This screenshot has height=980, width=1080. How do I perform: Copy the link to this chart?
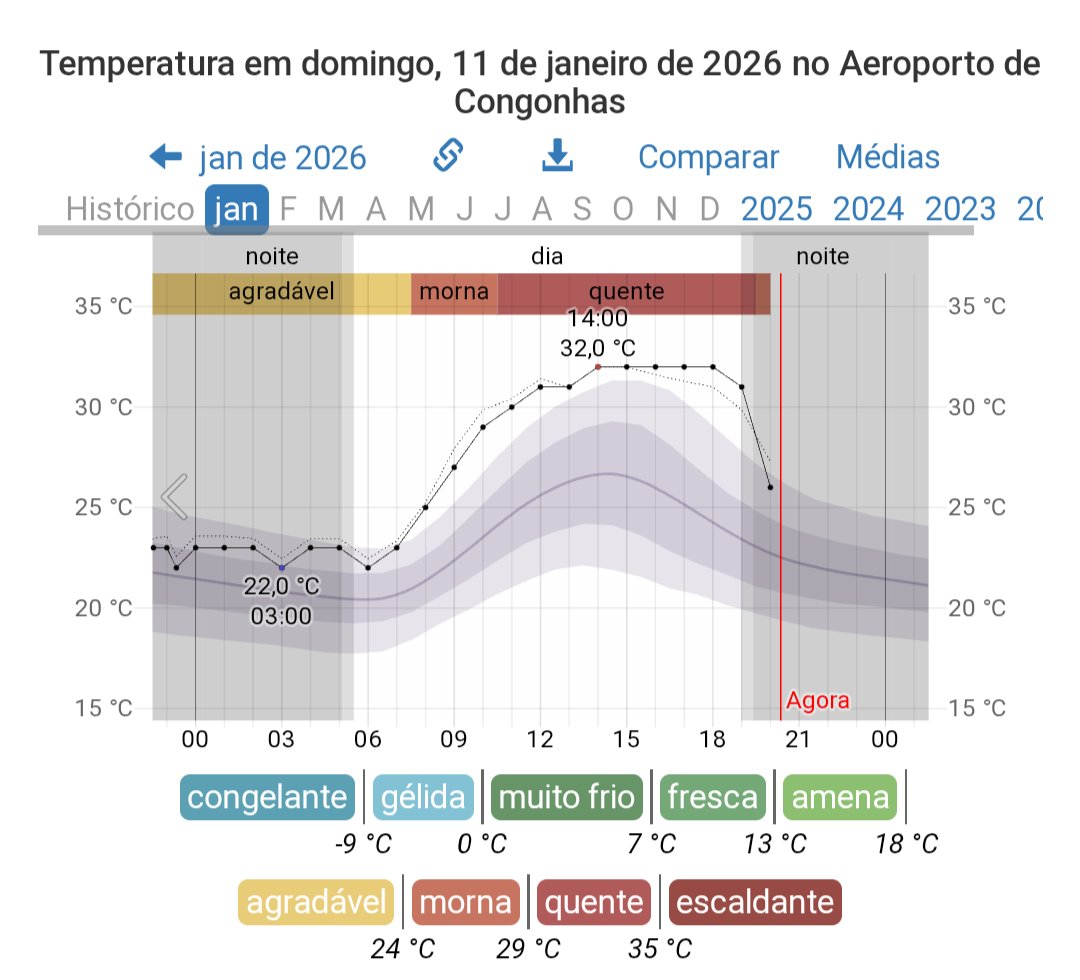[x=450, y=156]
